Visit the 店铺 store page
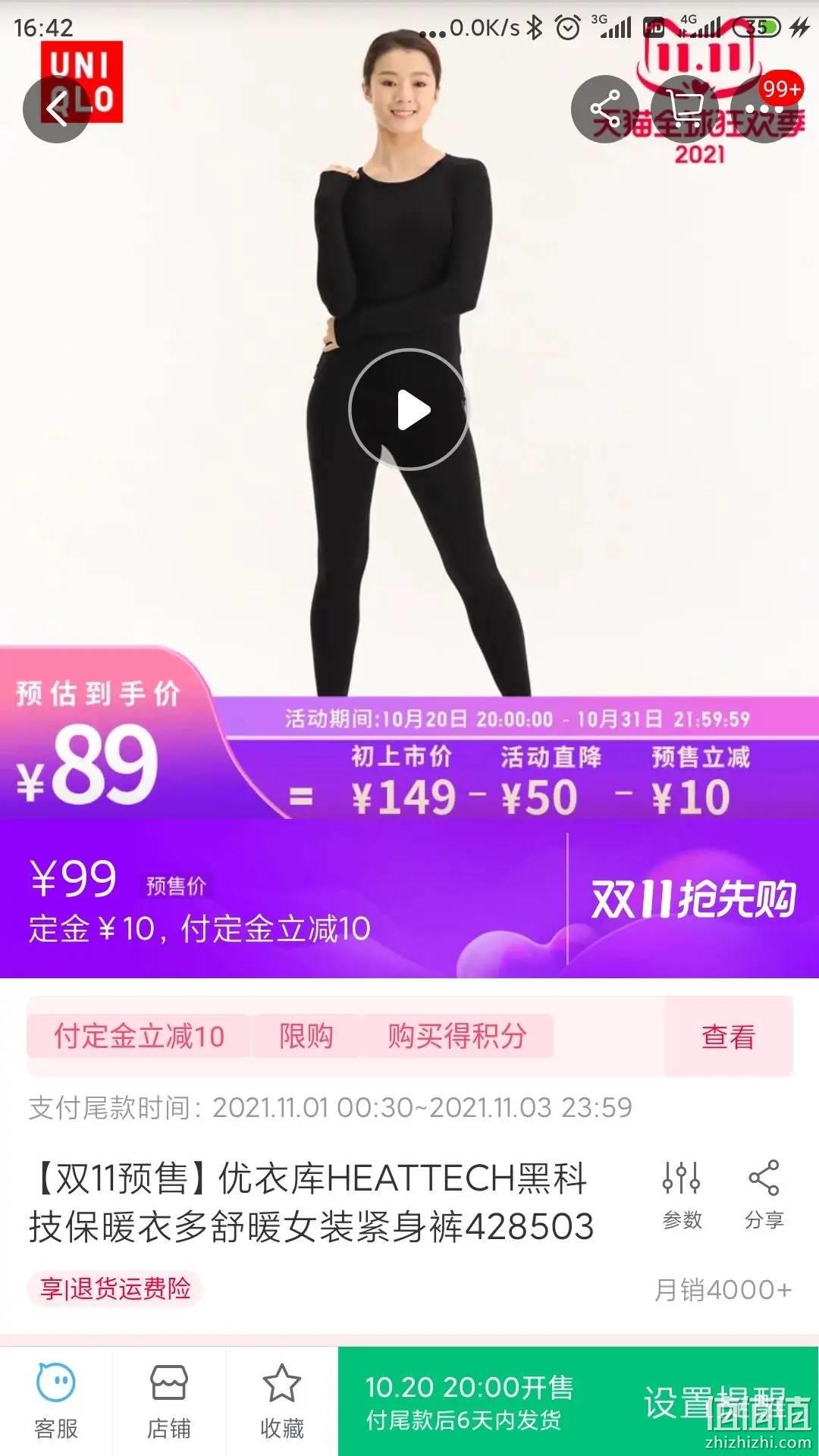The image size is (819, 1456). tap(168, 1401)
